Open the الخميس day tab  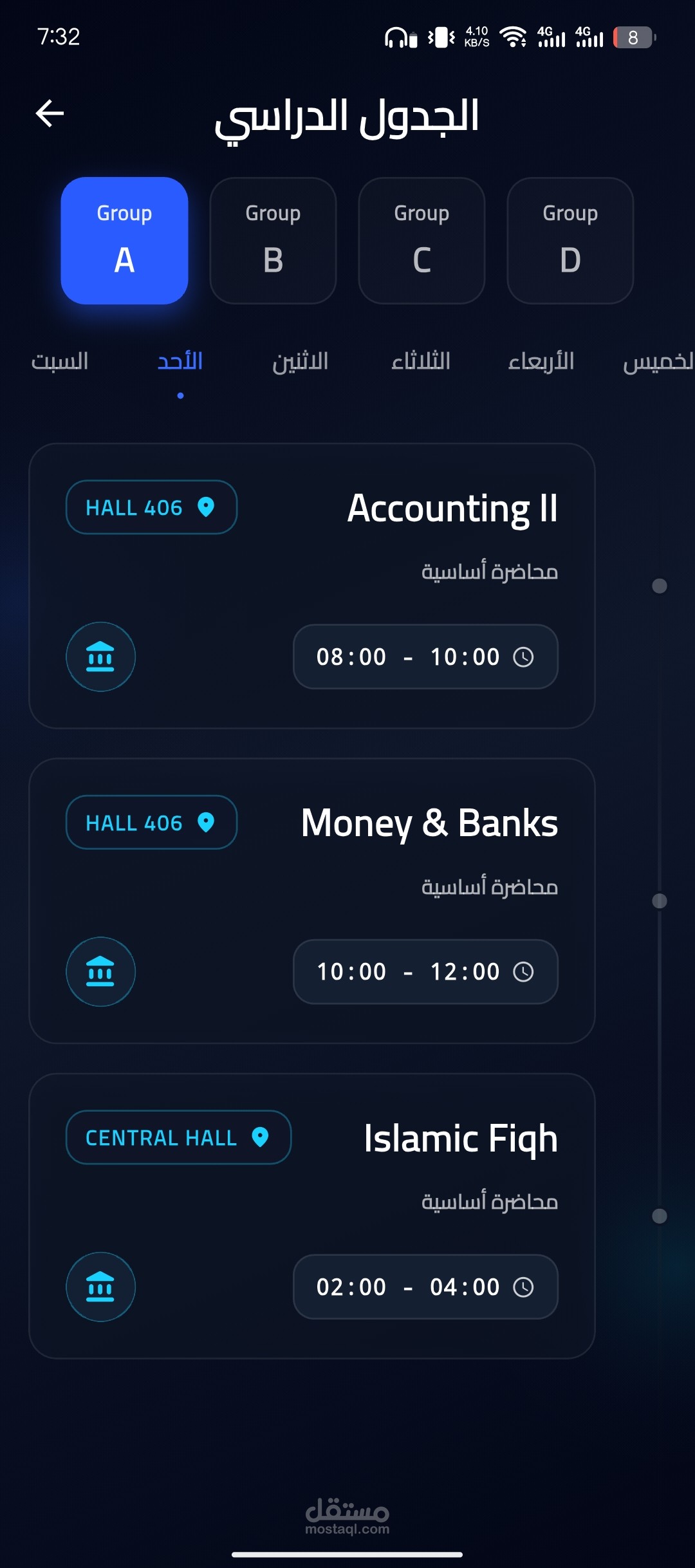pyautogui.click(x=658, y=361)
